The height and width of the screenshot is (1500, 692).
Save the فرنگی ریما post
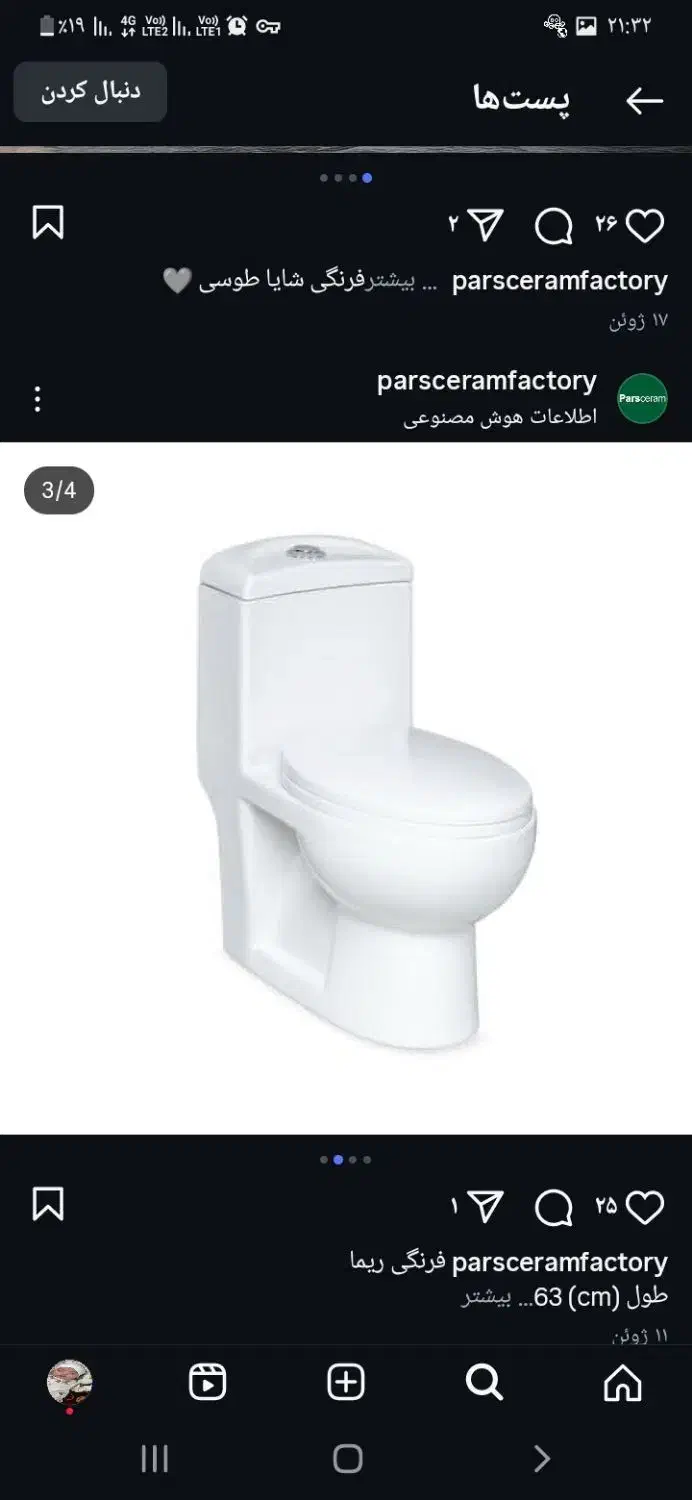pyautogui.click(x=48, y=1204)
